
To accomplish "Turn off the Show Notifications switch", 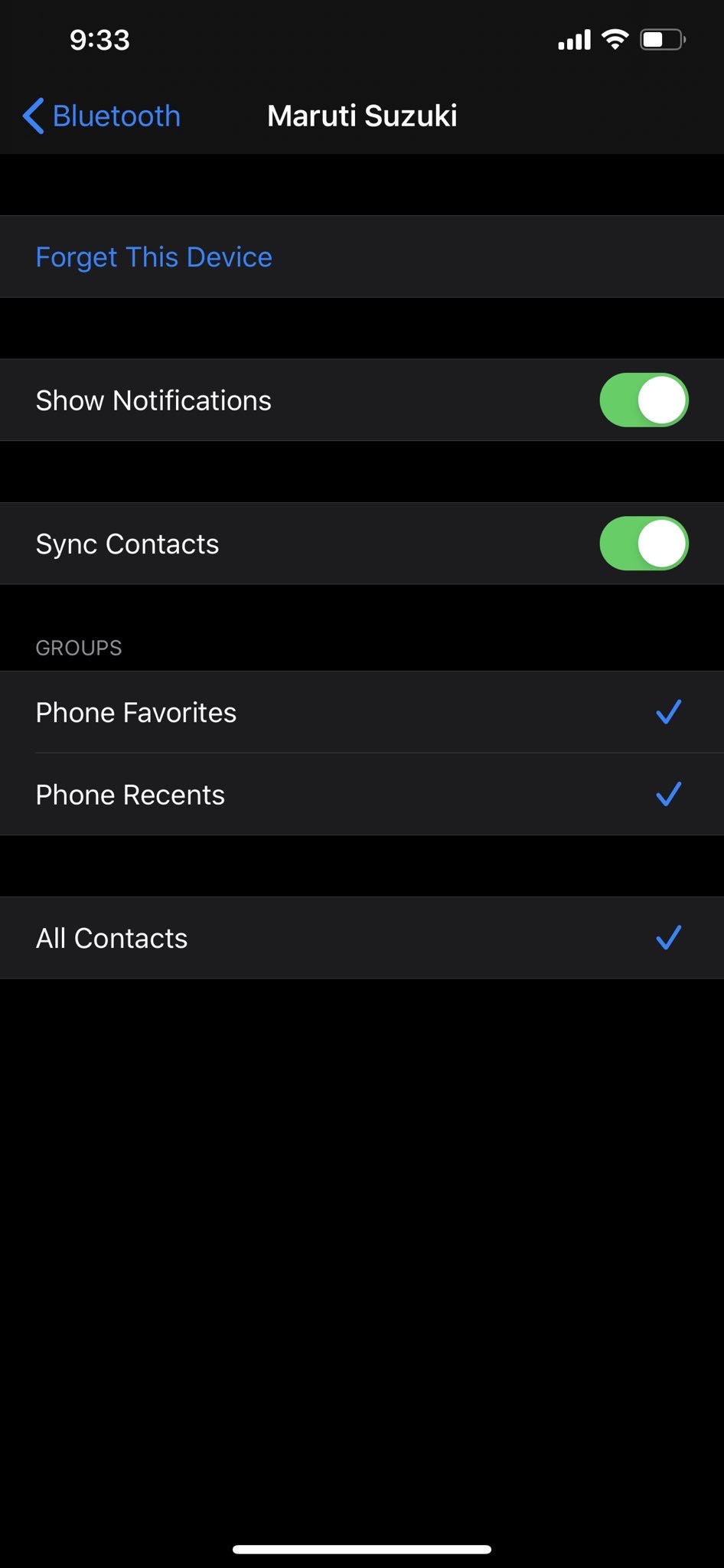I will pos(644,400).
